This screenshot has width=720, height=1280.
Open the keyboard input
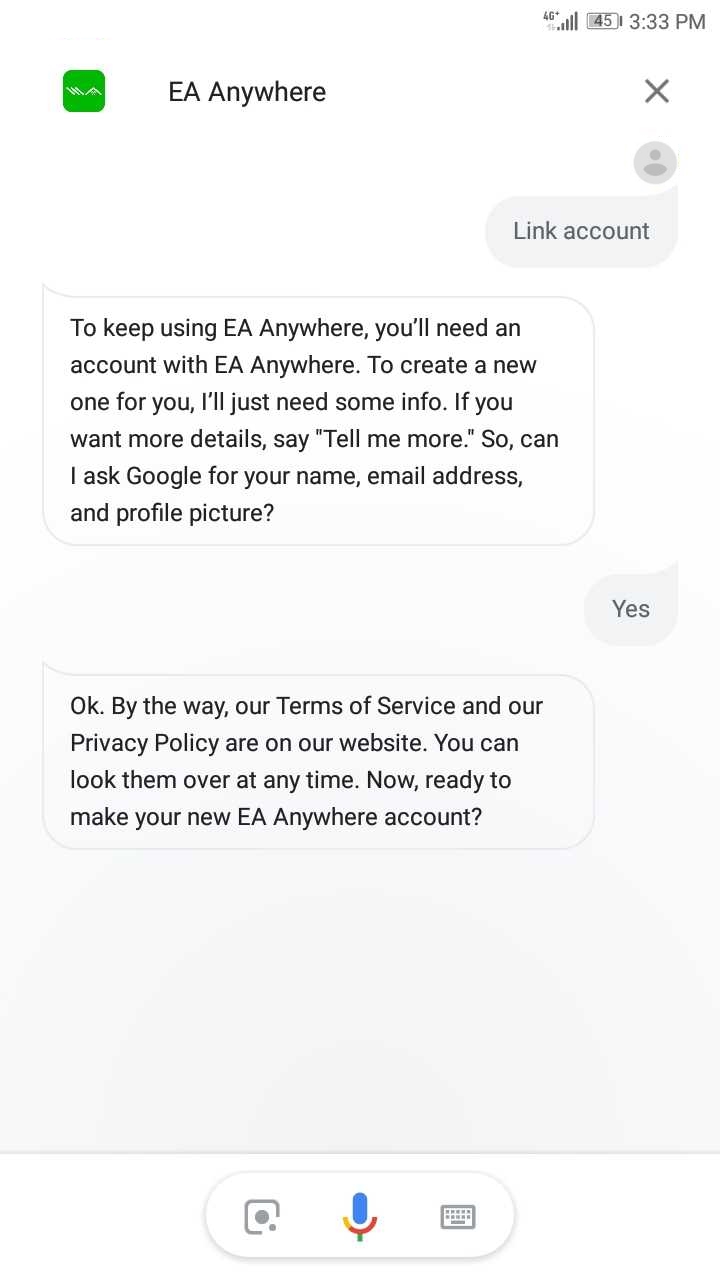458,1217
